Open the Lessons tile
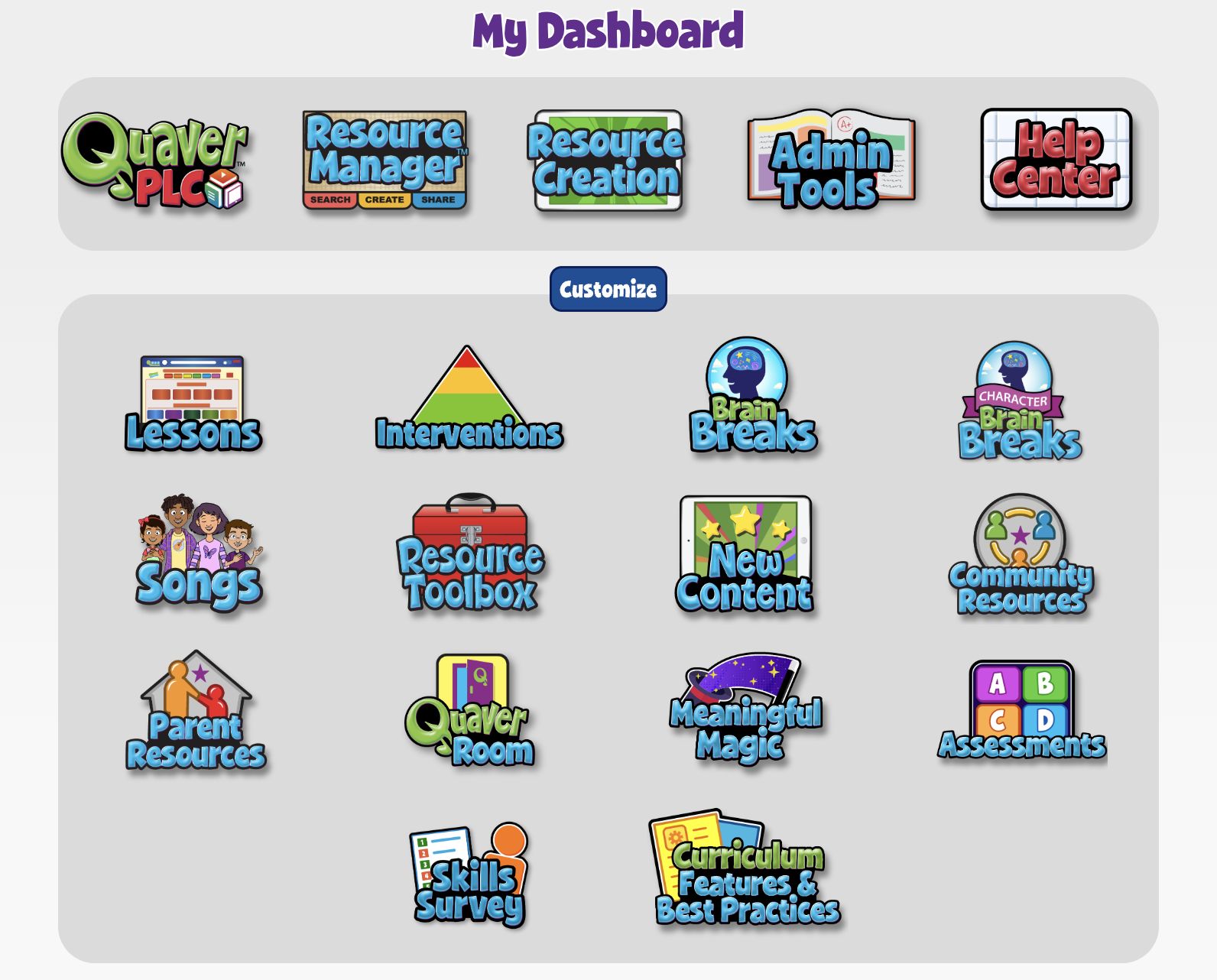Viewport: 1217px width, 980px height. coord(193,404)
